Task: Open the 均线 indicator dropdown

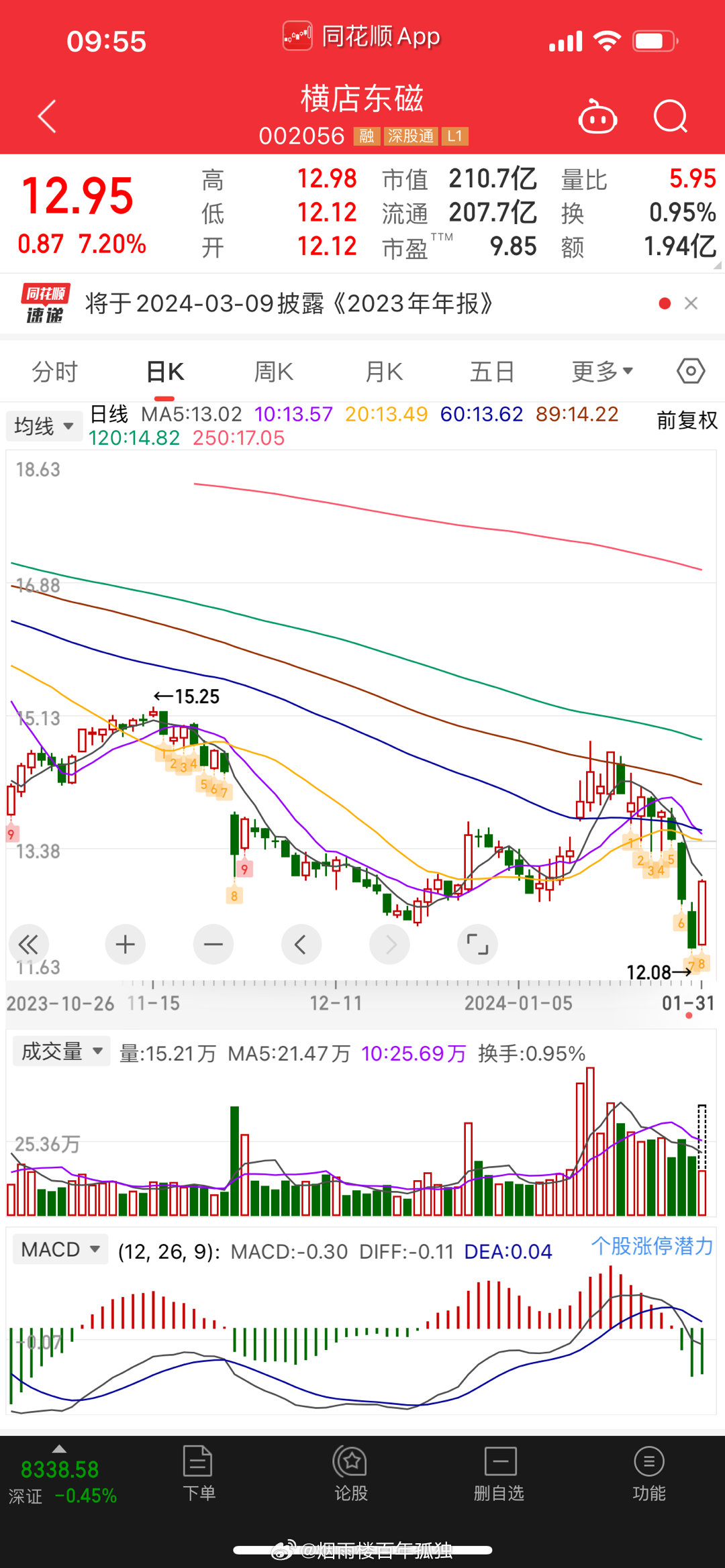Action: pos(43,425)
